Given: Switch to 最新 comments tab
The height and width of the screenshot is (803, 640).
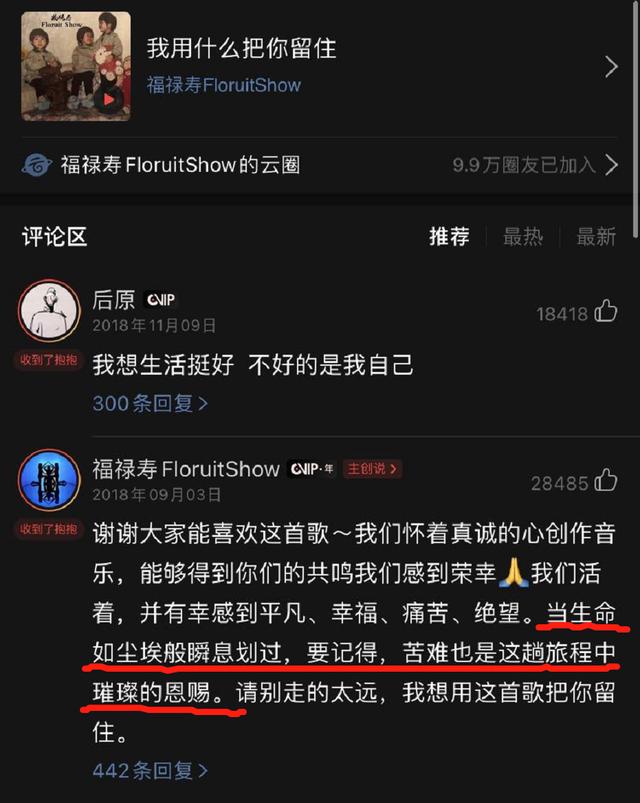Looking at the screenshot, I should [x=596, y=236].
